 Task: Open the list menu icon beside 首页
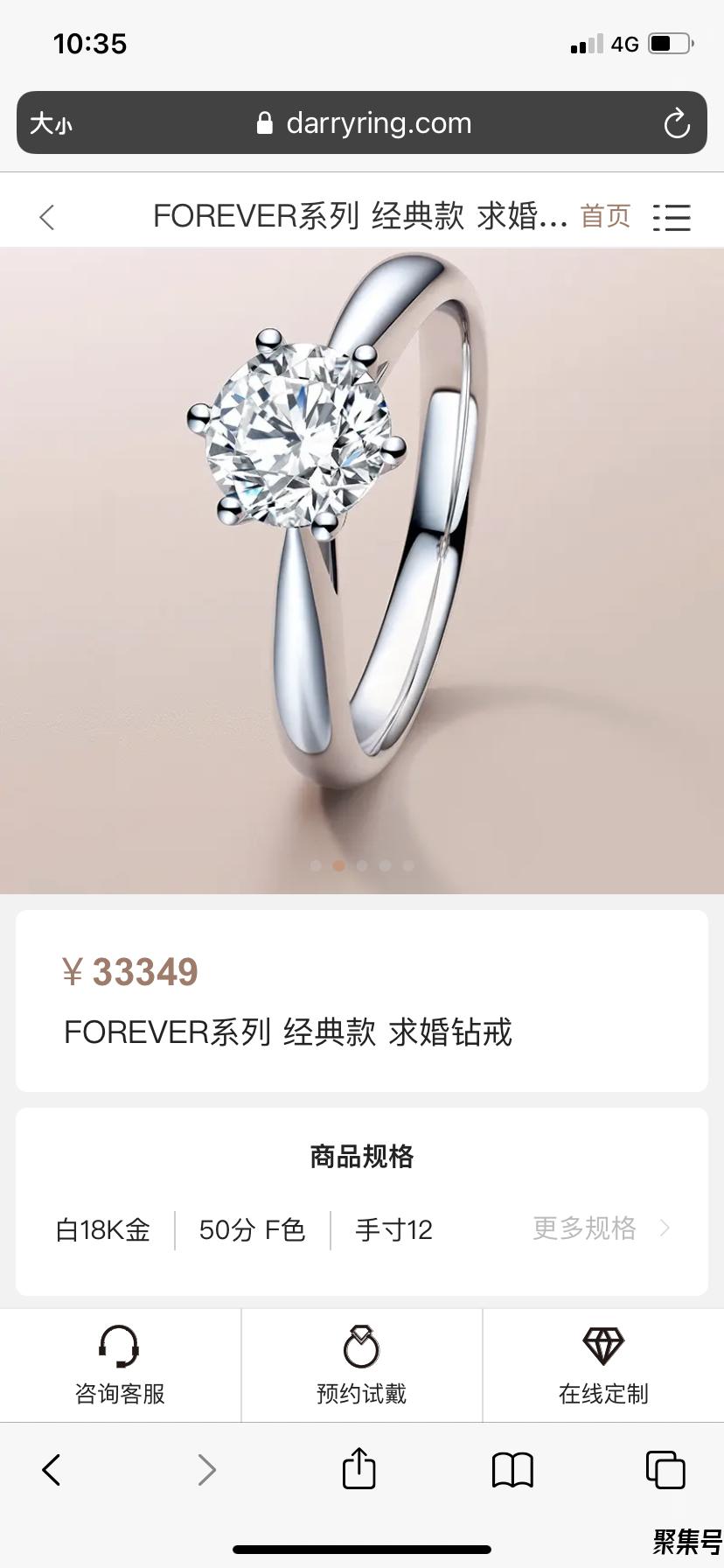[672, 217]
